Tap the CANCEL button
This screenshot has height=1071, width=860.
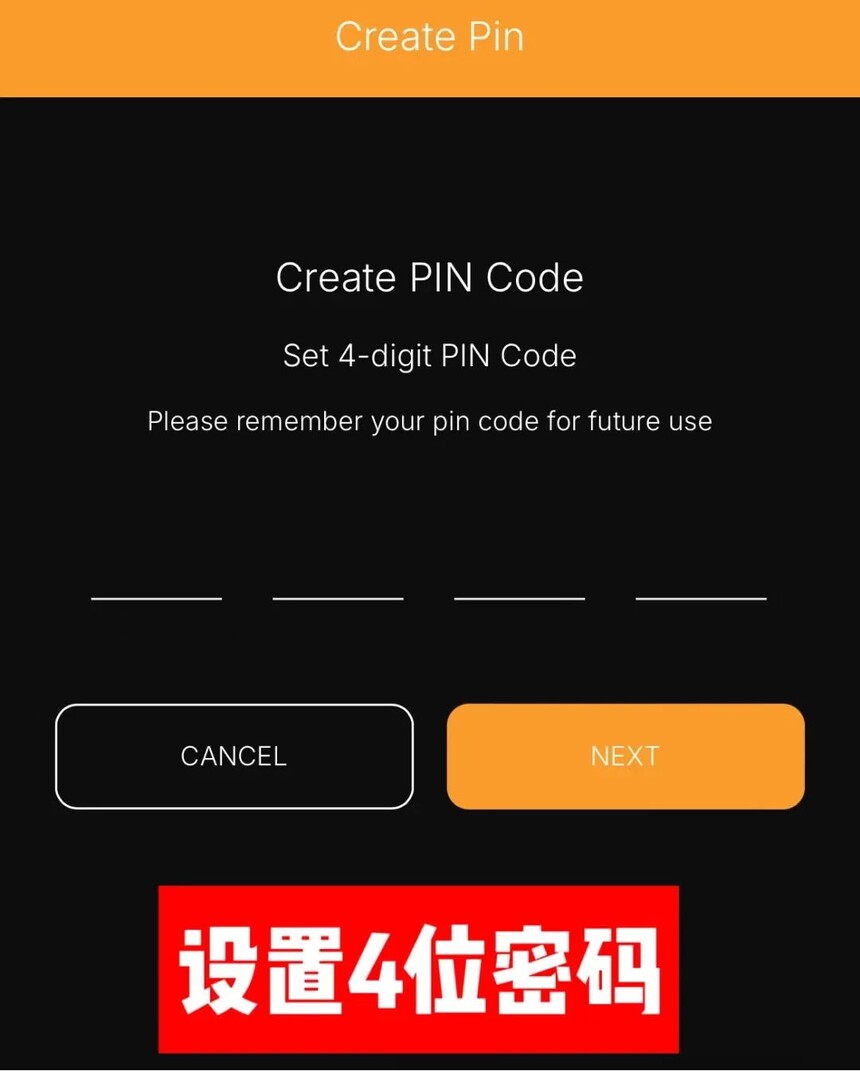[234, 756]
